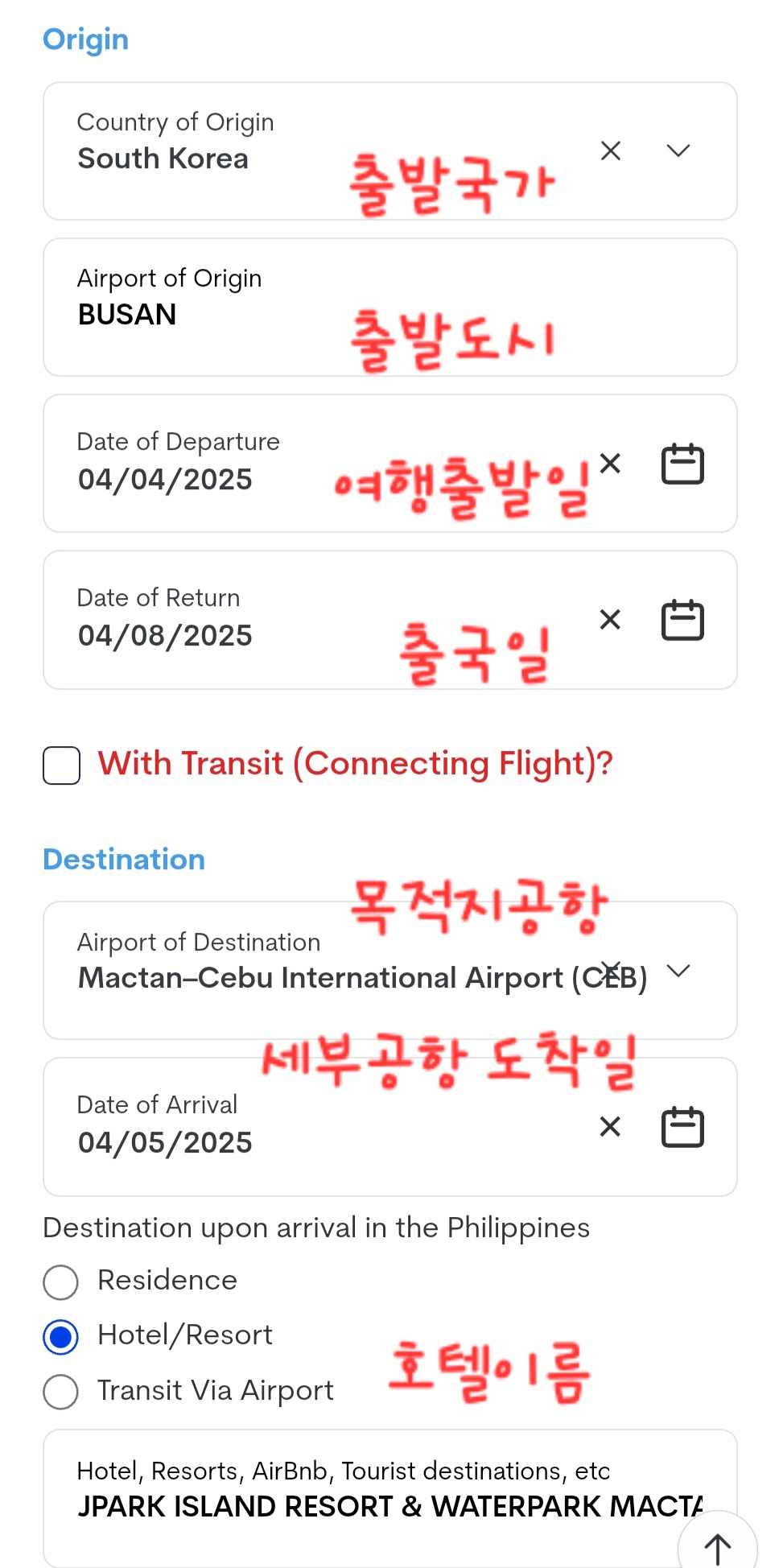Expand the Country of Origin dropdown
The image size is (779, 1568).
(x=678, y=151)
